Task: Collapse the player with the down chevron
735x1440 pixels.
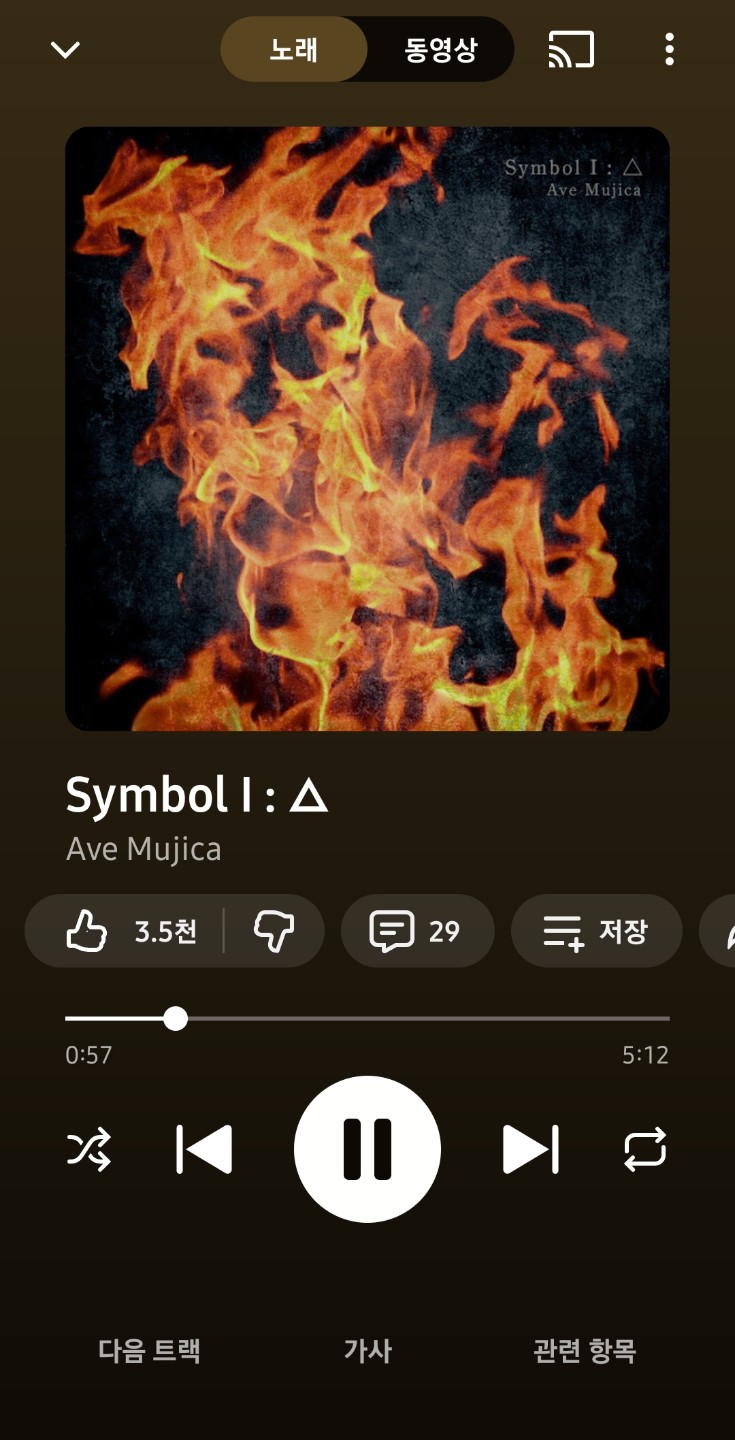Action: [x=65, y=49]
